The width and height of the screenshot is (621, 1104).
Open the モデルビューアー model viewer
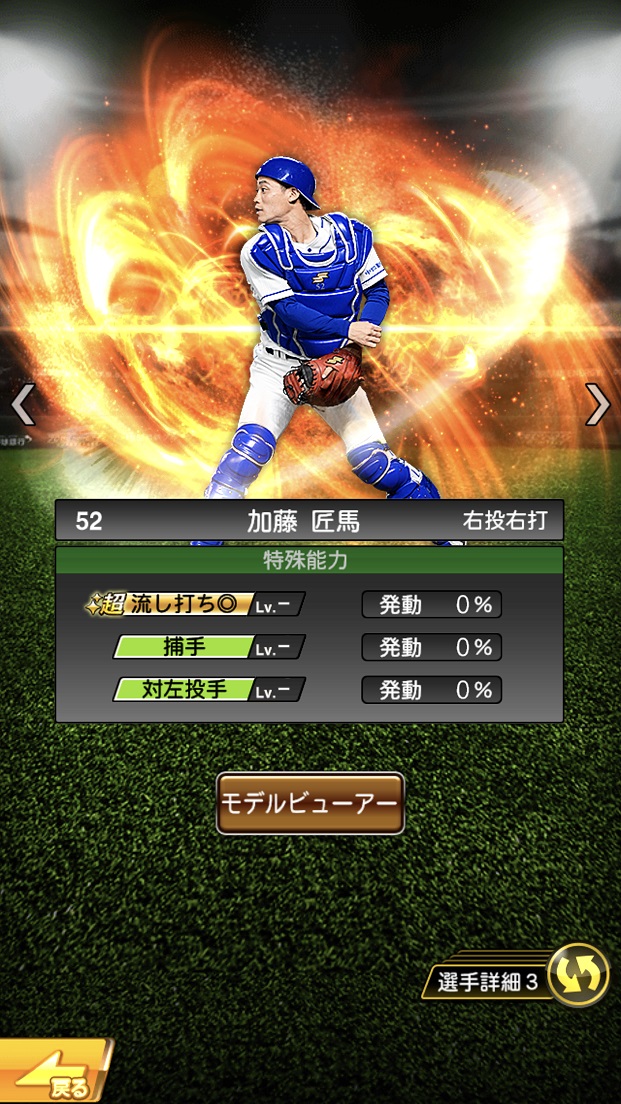[x=310, y=803]
